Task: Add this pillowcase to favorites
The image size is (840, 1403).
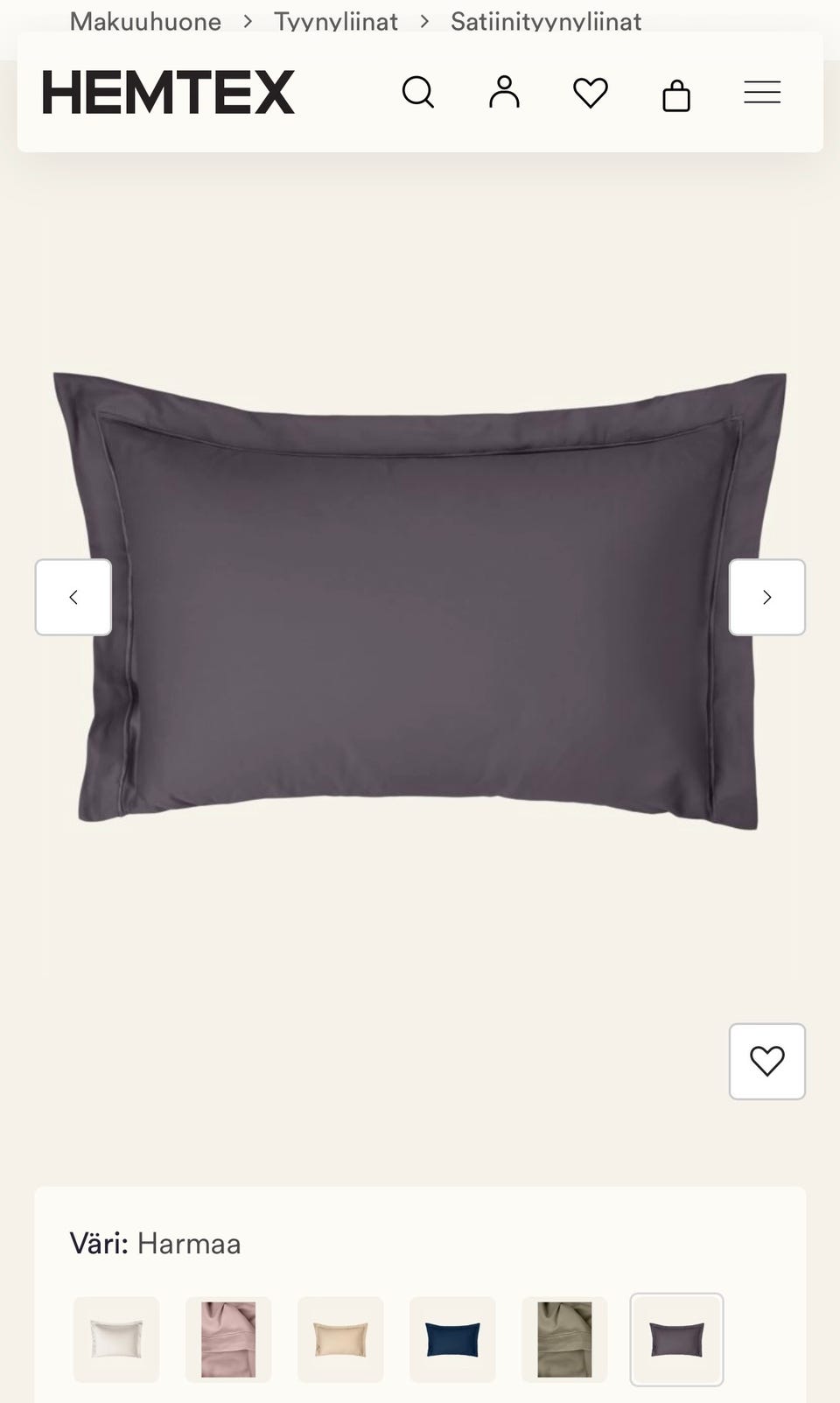Action: tap(767, 1062)
